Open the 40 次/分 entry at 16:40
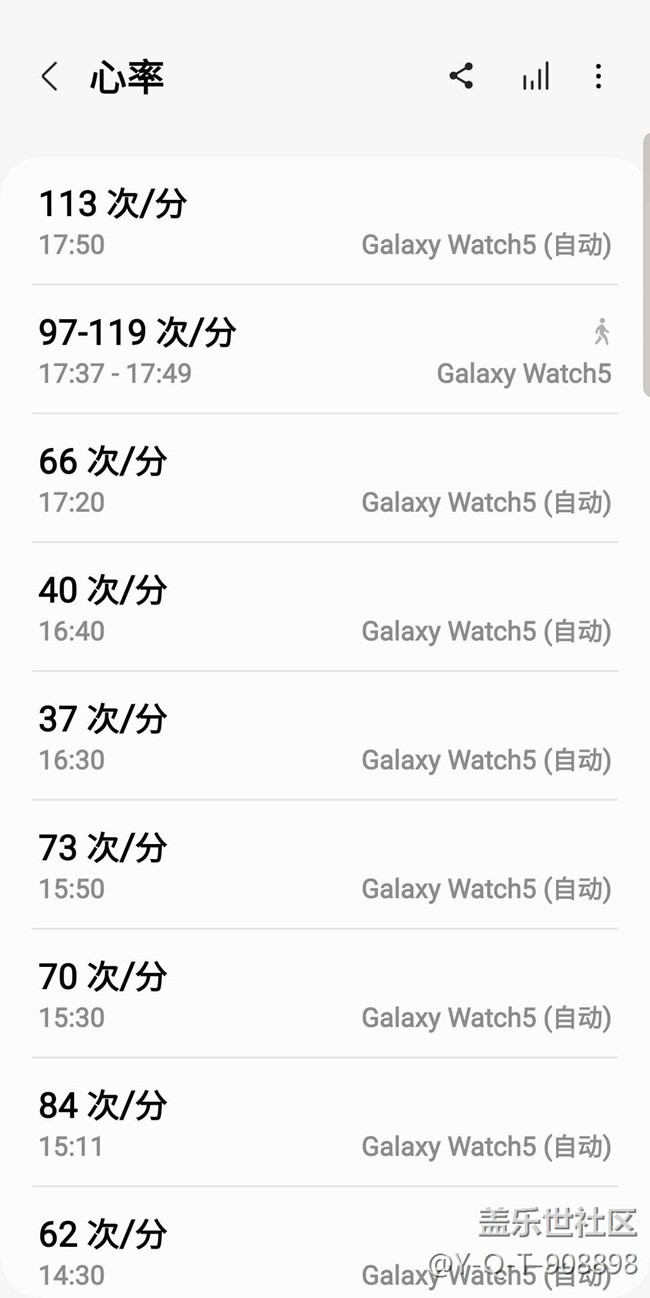Image resolution: width=650 pixels, height=1298 pixels. click(x=324, y=608)
